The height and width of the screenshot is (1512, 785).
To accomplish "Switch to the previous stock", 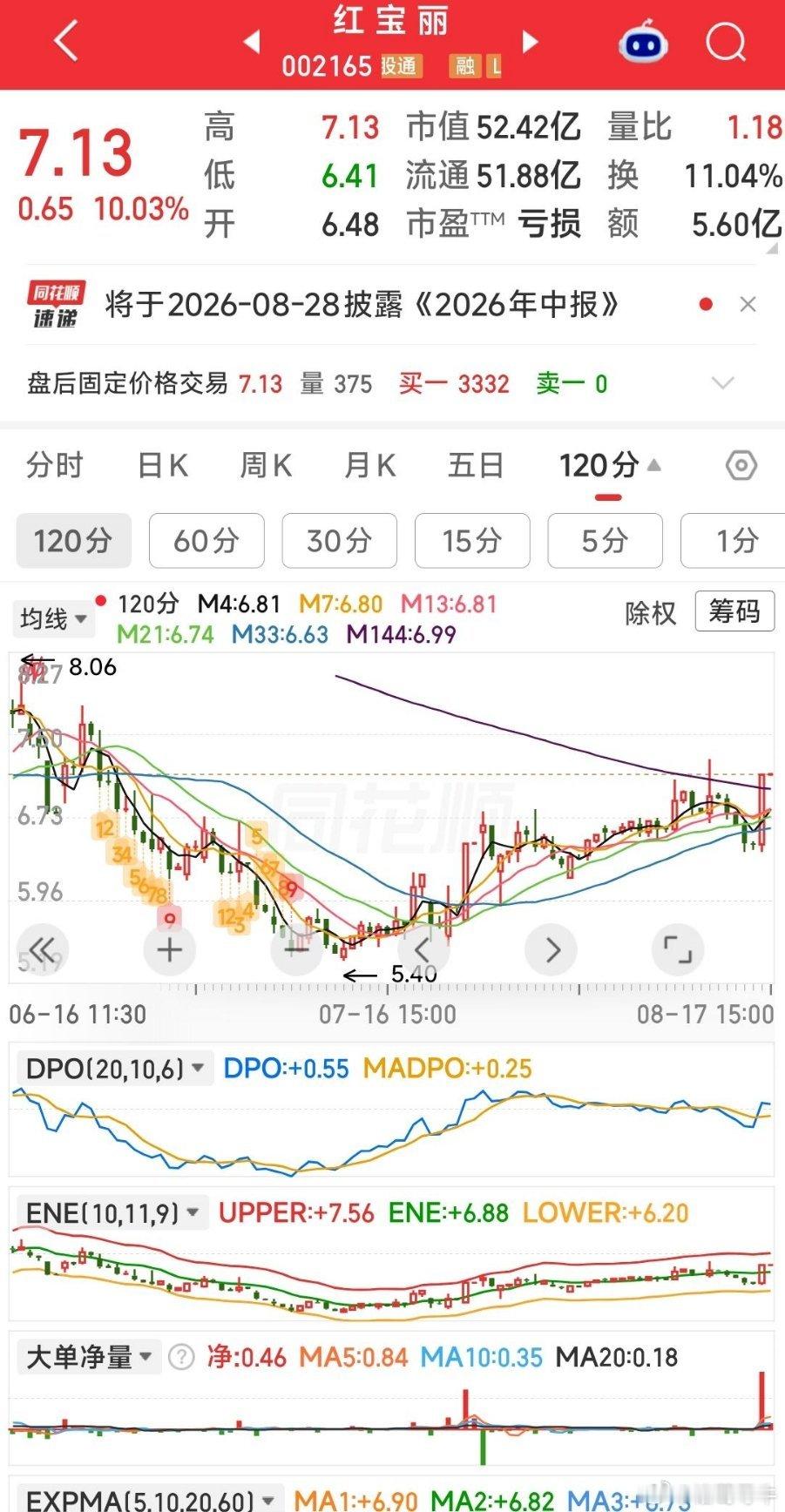I will [x=252, y=41].
